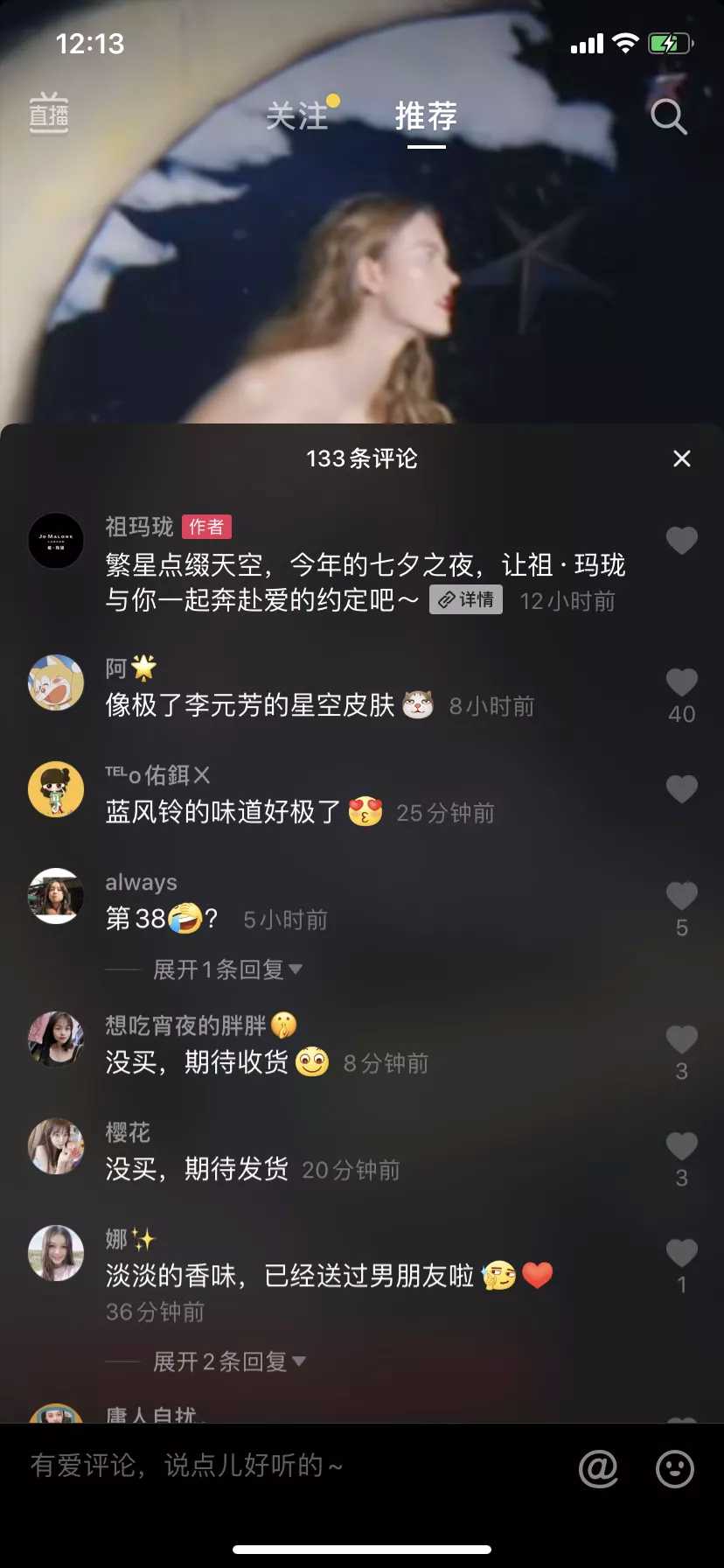Expand 展开2条回复 under 娜's comment
This screenshot has height=1568, width=724.
click(229, 1361)
